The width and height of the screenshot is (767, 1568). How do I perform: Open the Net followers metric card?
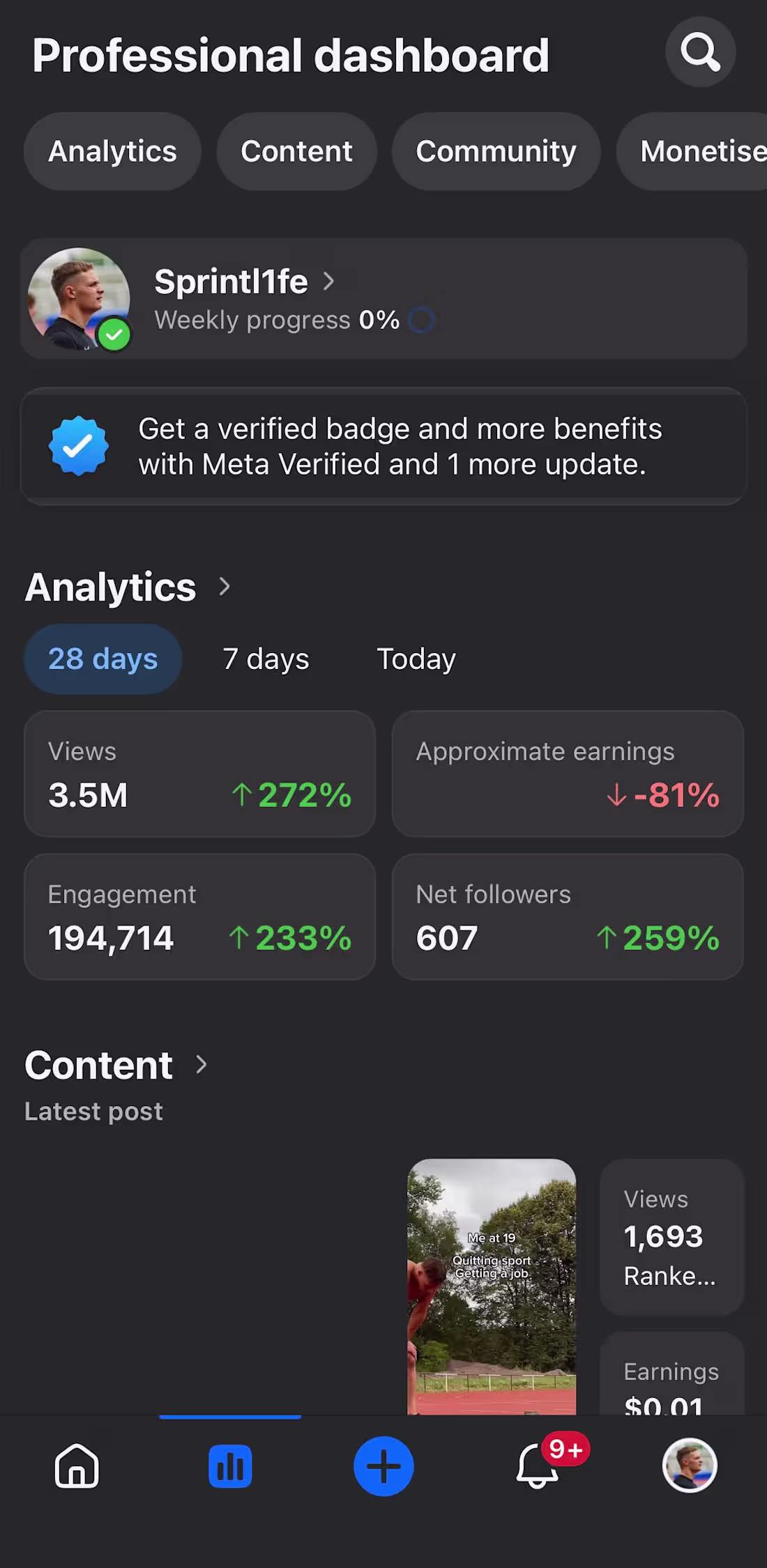[567, 916]
